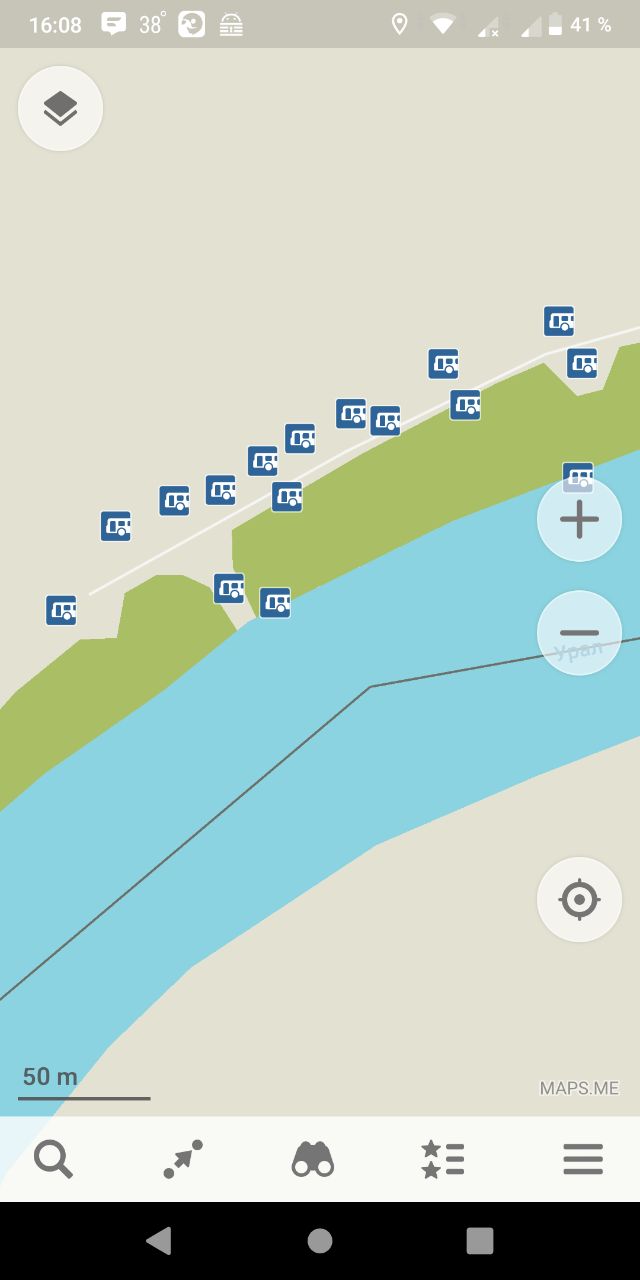Open the binoculars discovery section

point(313,1159)
